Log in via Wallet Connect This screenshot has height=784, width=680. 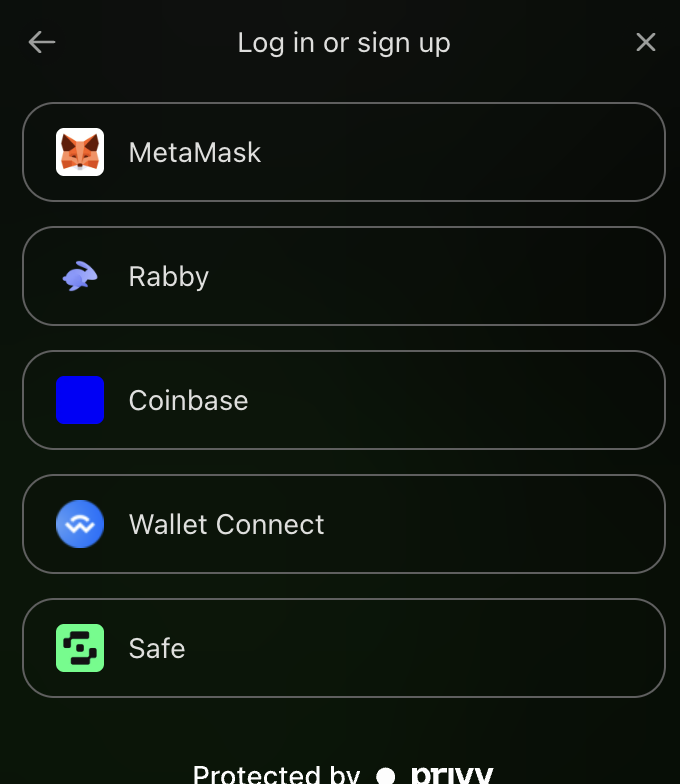pyautogui.click(x=343, y=524)
